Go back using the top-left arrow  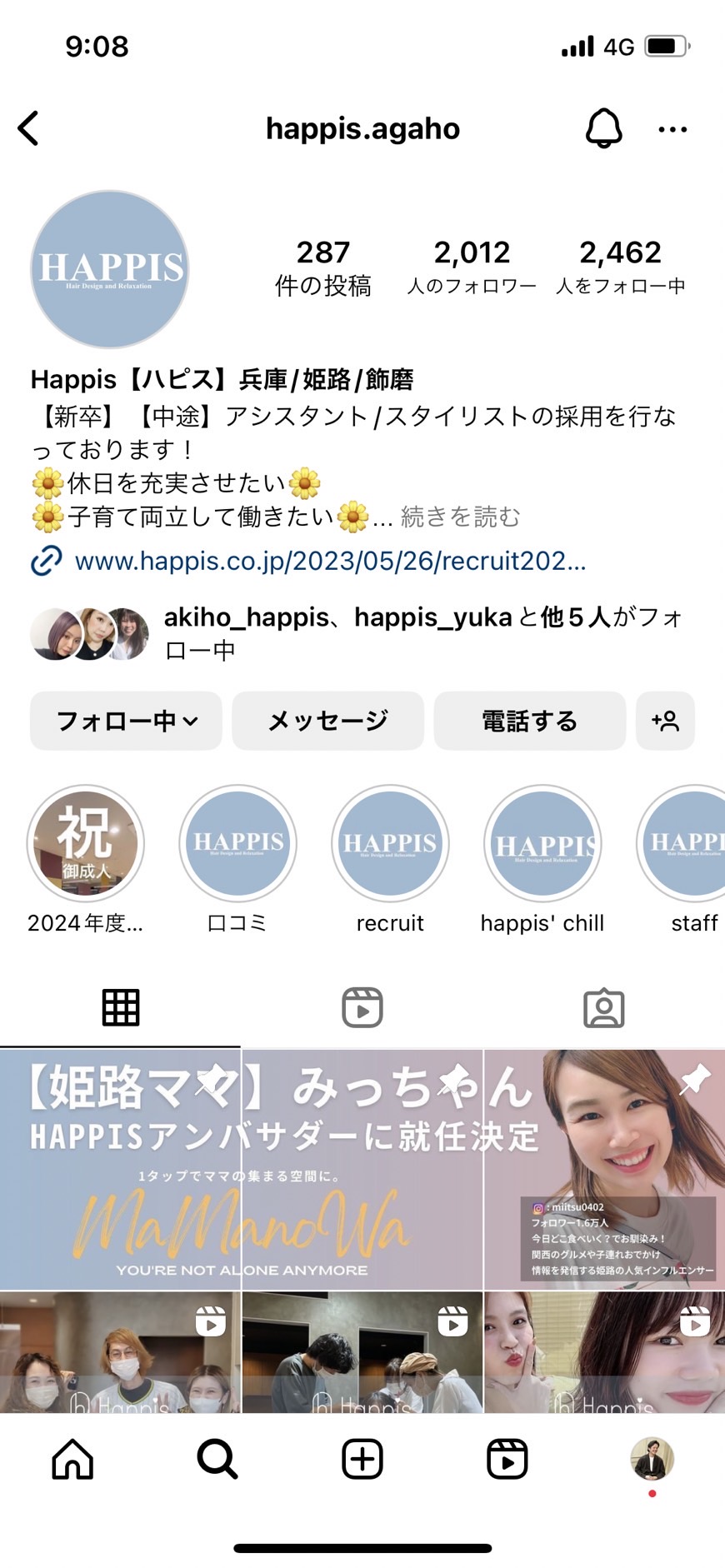[28, 129]
